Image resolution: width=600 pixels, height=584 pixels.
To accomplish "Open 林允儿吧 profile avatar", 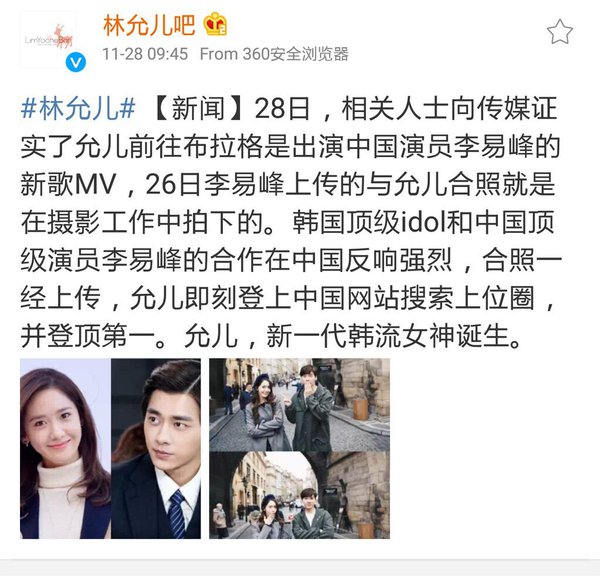I will pyautogui.click(x=47, y=38).
